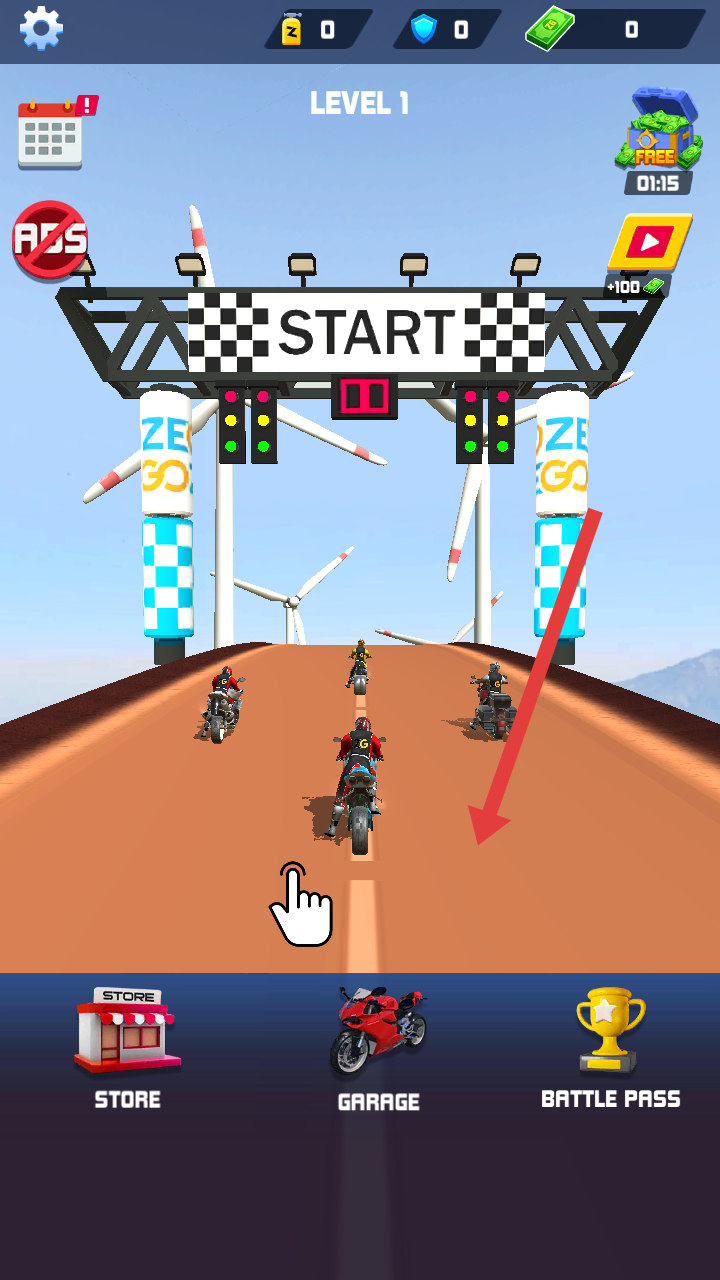
Task: Open the Store
Action: 128,1046
